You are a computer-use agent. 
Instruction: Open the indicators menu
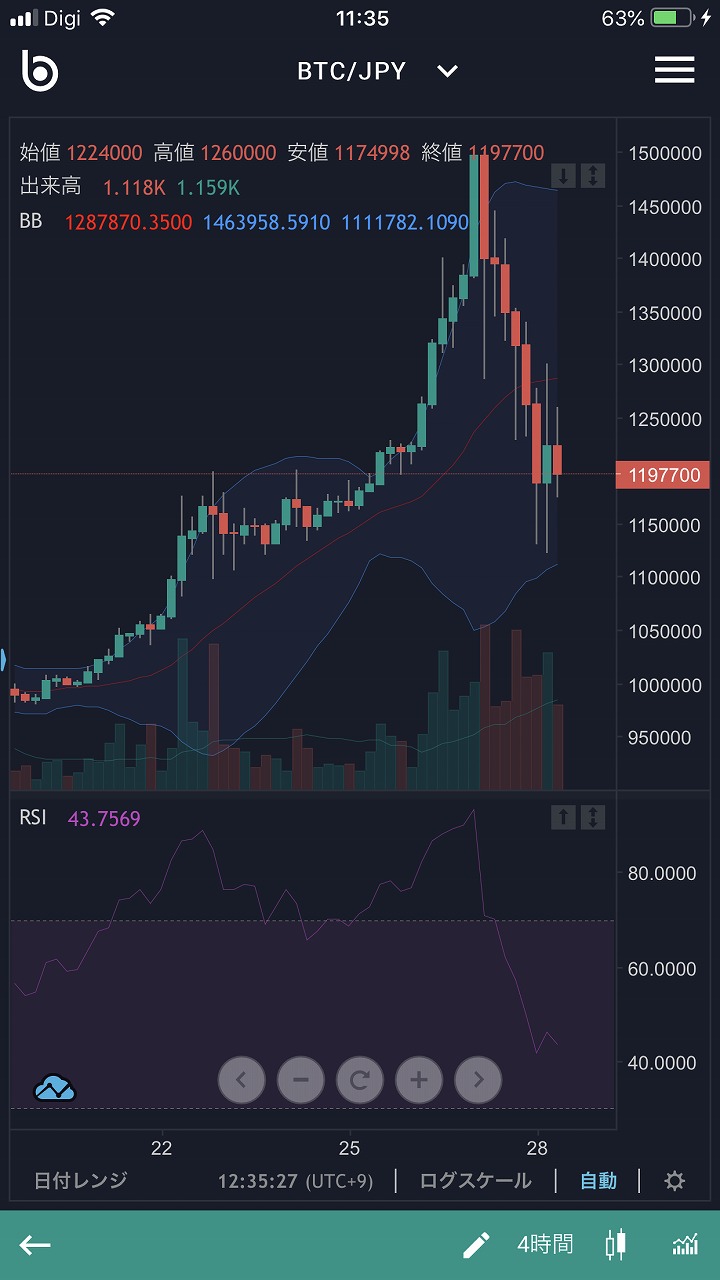685,1245
